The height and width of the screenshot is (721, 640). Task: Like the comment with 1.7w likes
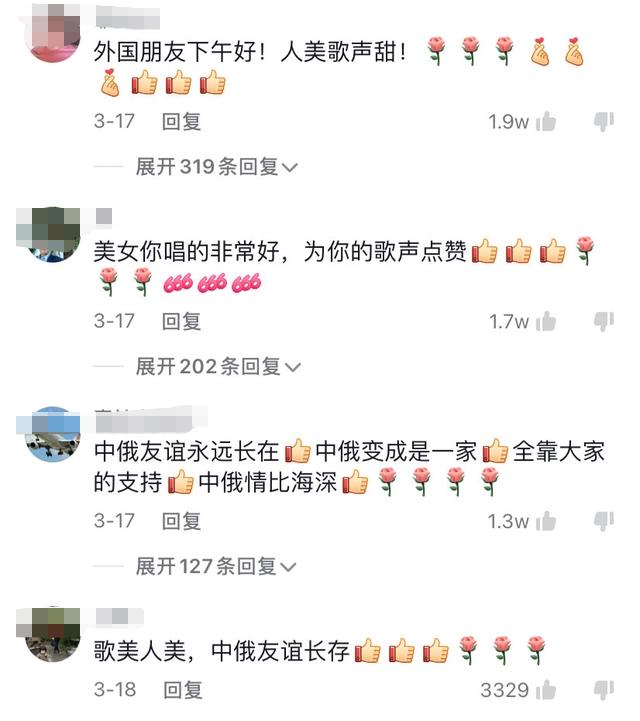pos(546,321)
